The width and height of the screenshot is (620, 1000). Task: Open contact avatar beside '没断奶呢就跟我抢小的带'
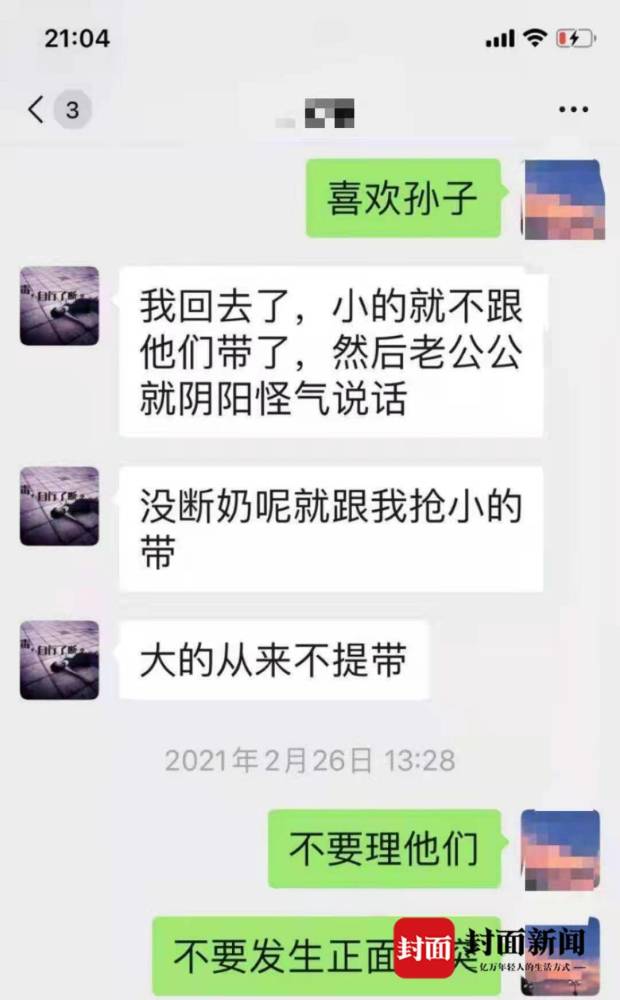click(59, 506)
